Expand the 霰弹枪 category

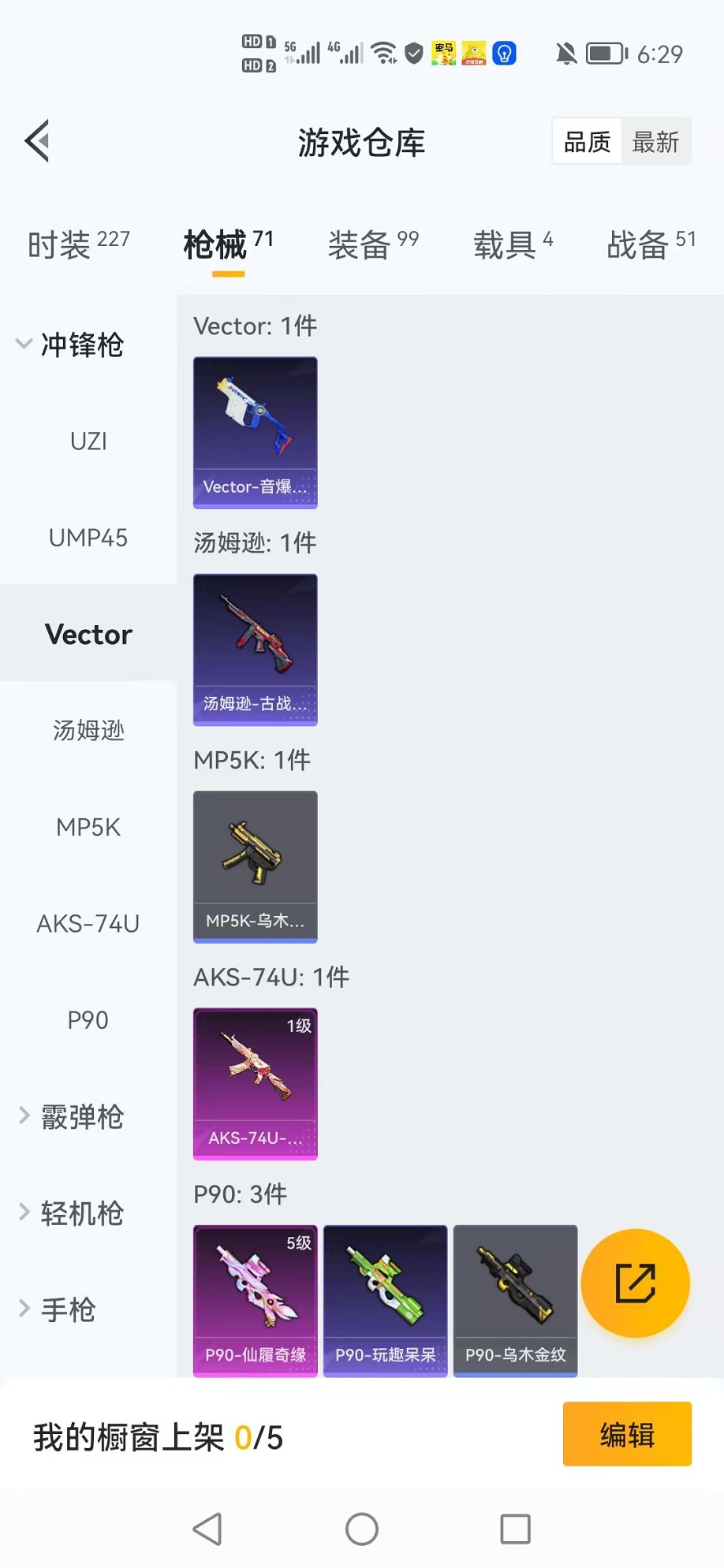point(71,1116)
